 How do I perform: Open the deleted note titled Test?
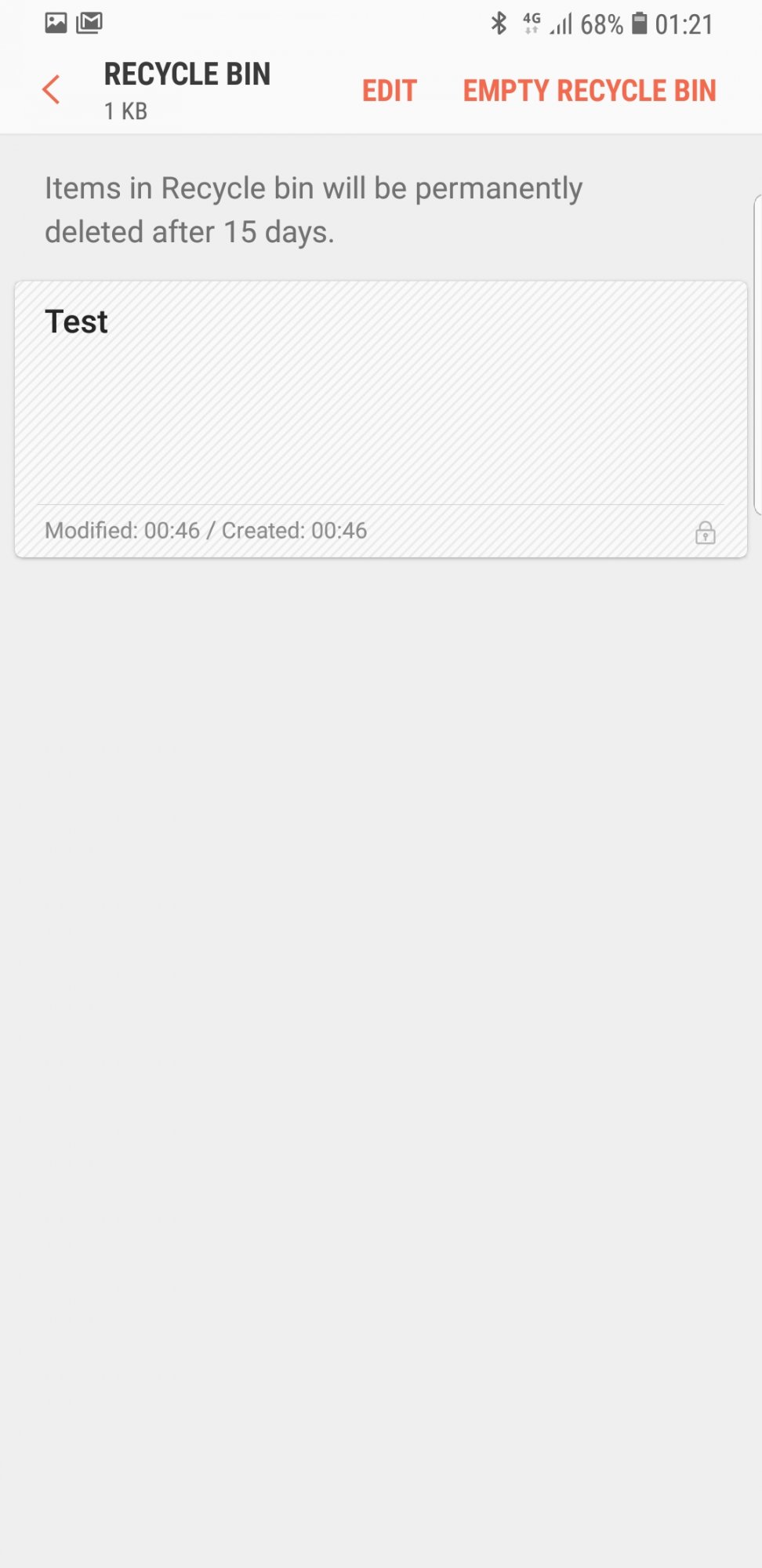(381, 419)
